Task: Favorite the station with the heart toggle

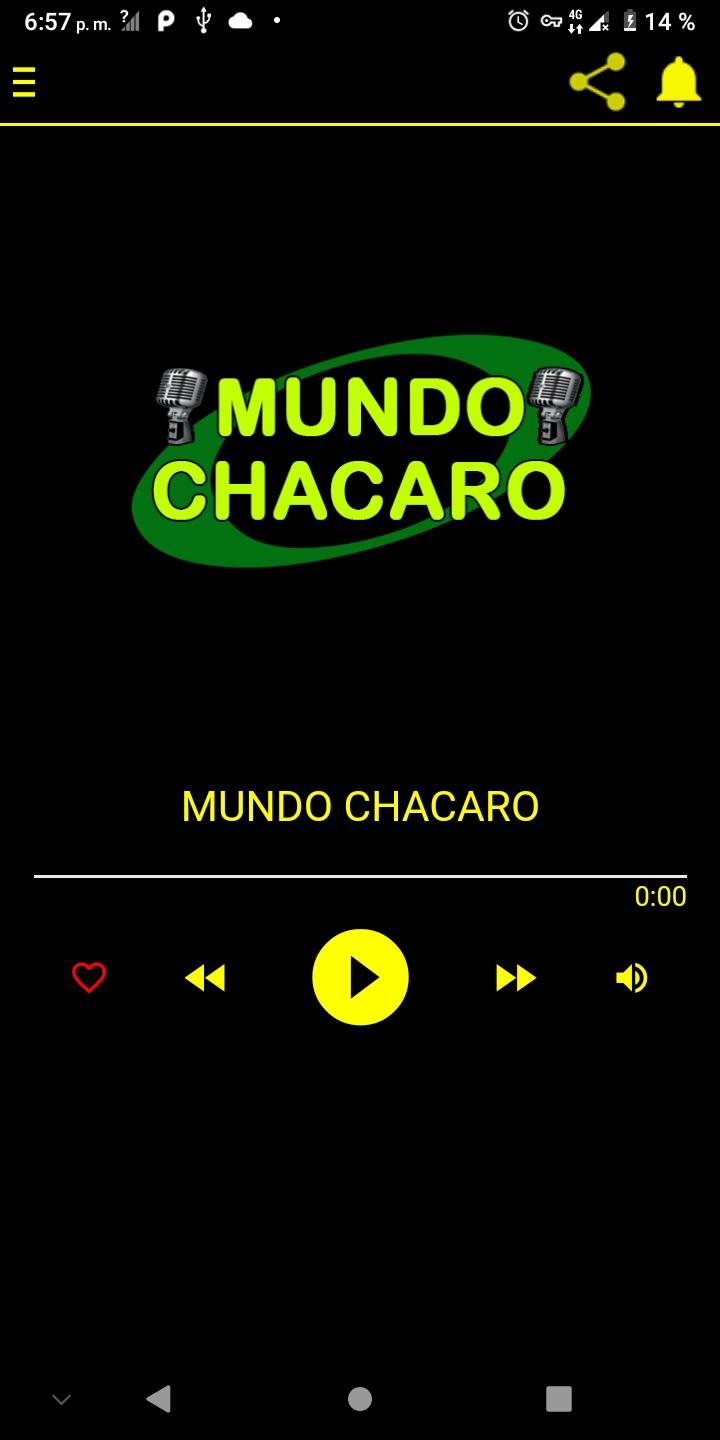Action: coord(88,978)
